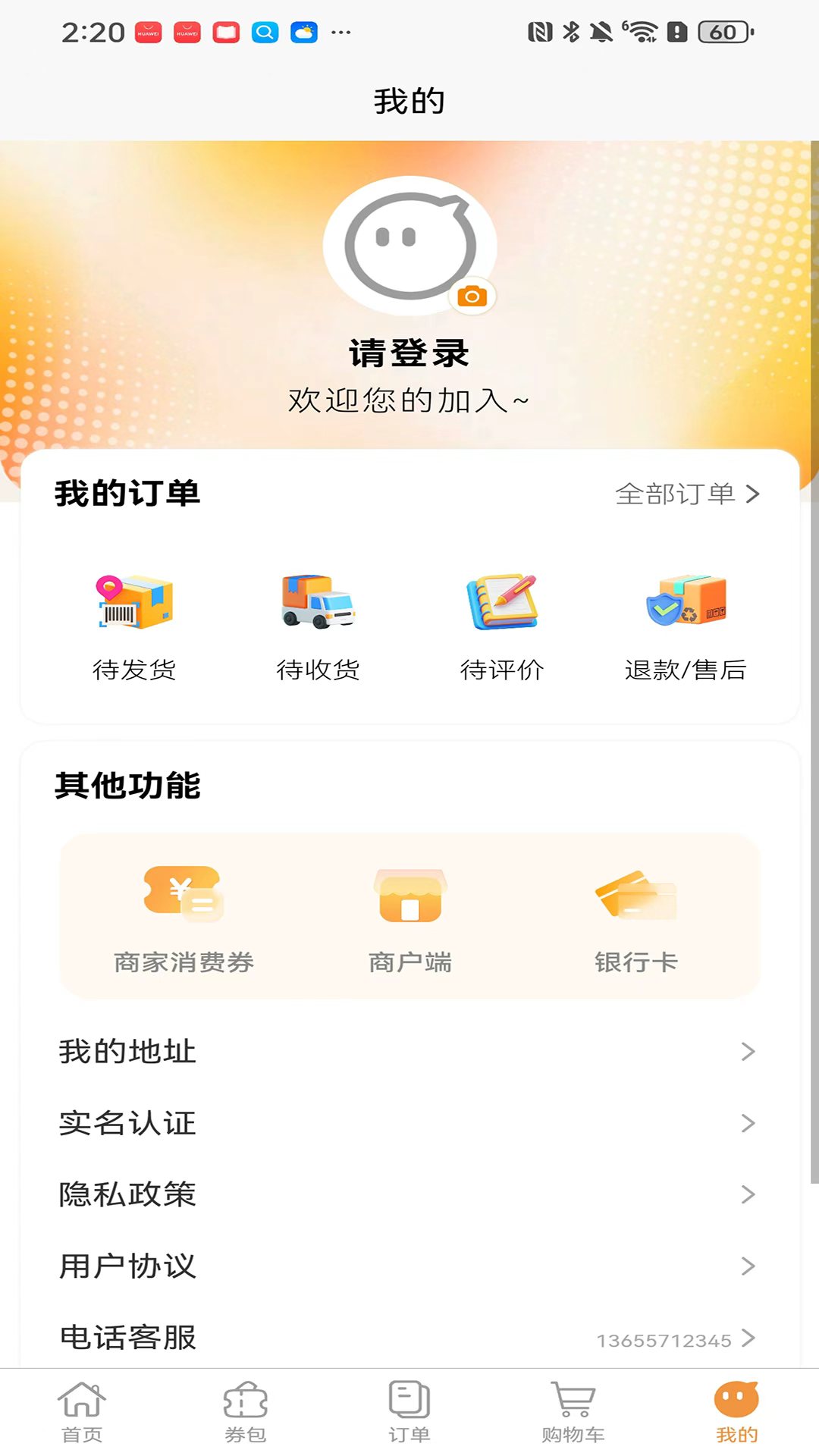
Task: Expand the 隐私政策 privacy policy
Action: pos(409,1194)
